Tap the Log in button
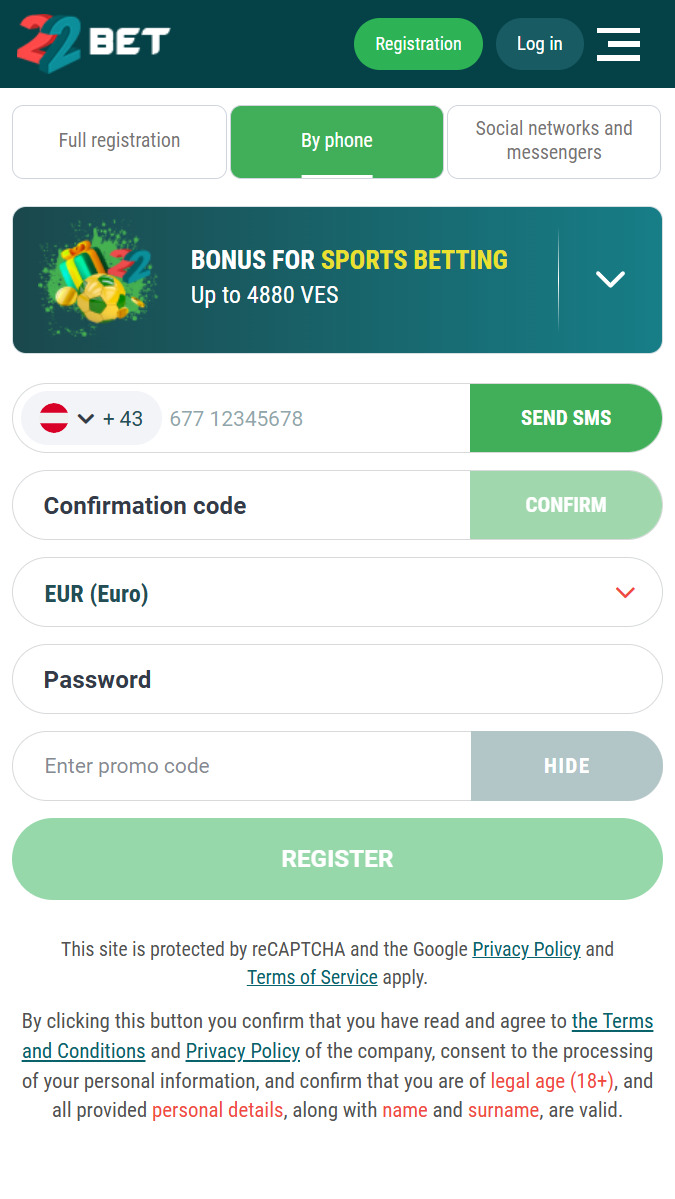Image resolution: width=675 pixels, height=1199 pixels. tap(540, 44)
